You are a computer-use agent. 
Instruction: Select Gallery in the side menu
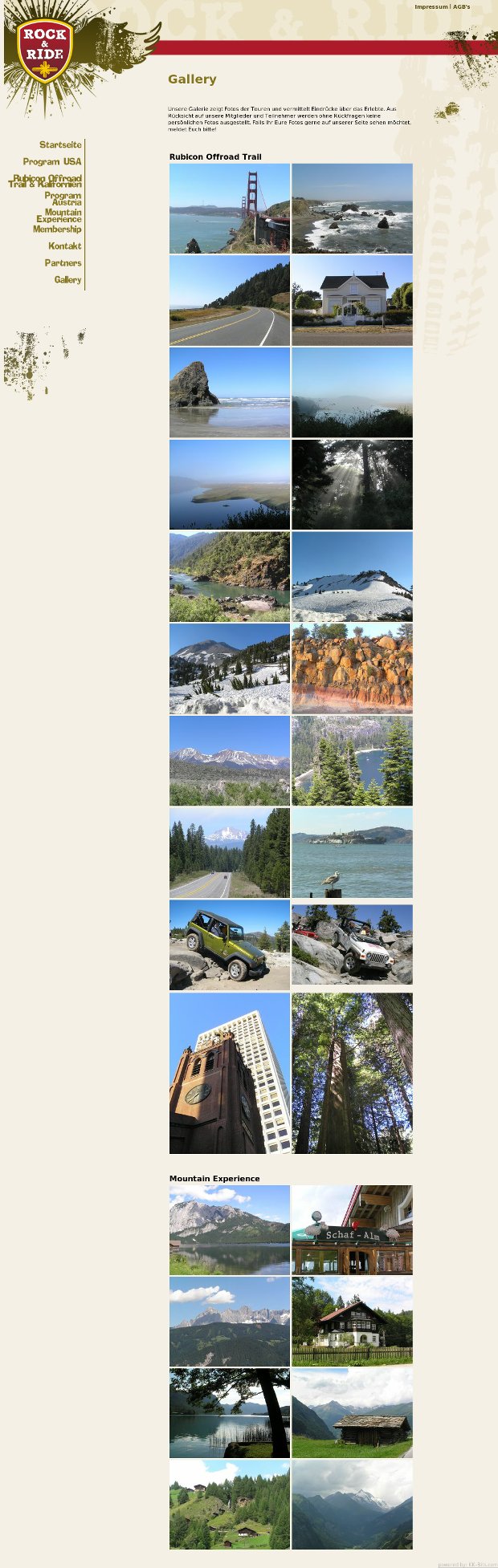tap(67, 279)
